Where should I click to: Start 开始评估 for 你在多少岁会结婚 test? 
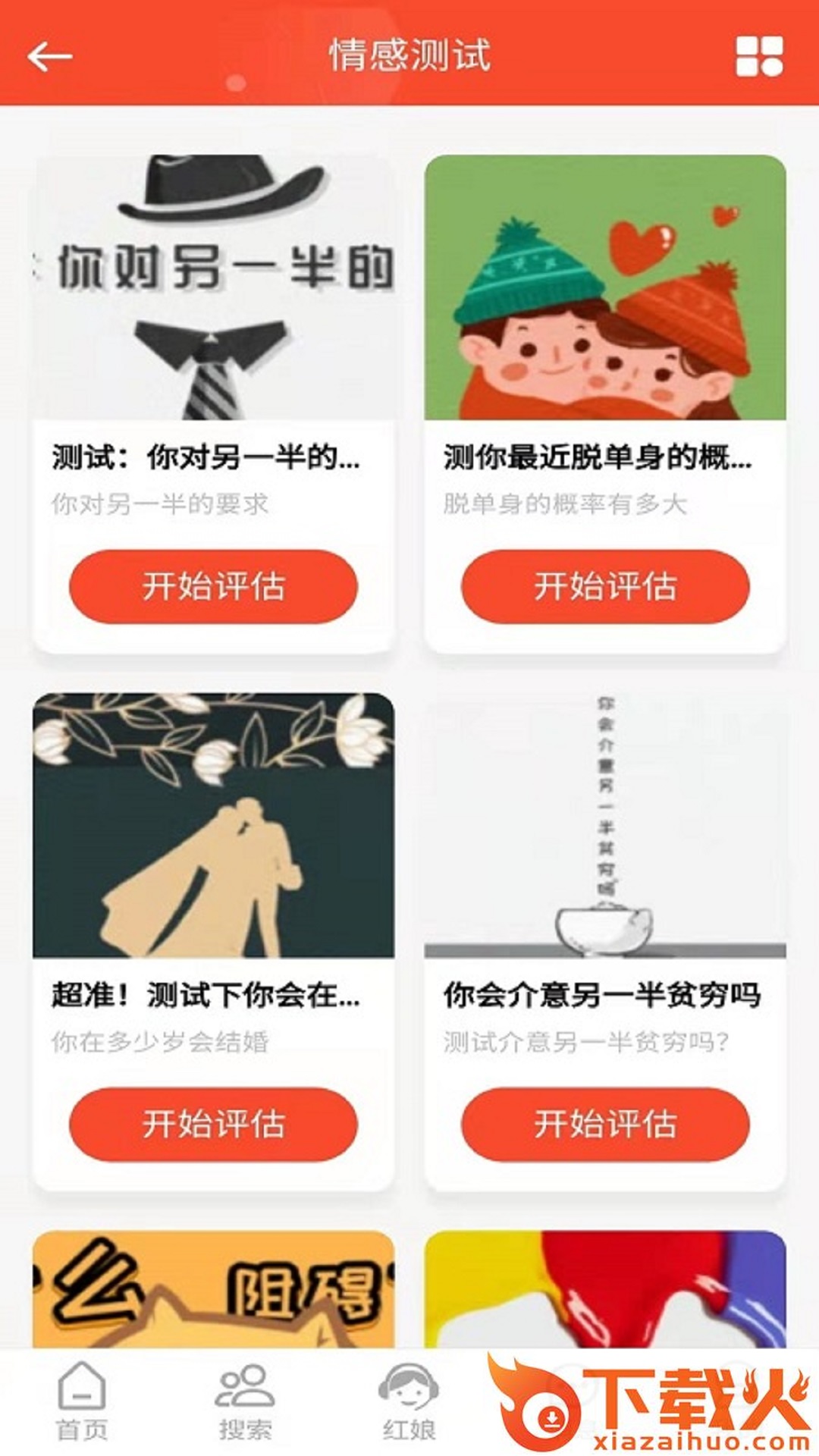click(213, 1124)
